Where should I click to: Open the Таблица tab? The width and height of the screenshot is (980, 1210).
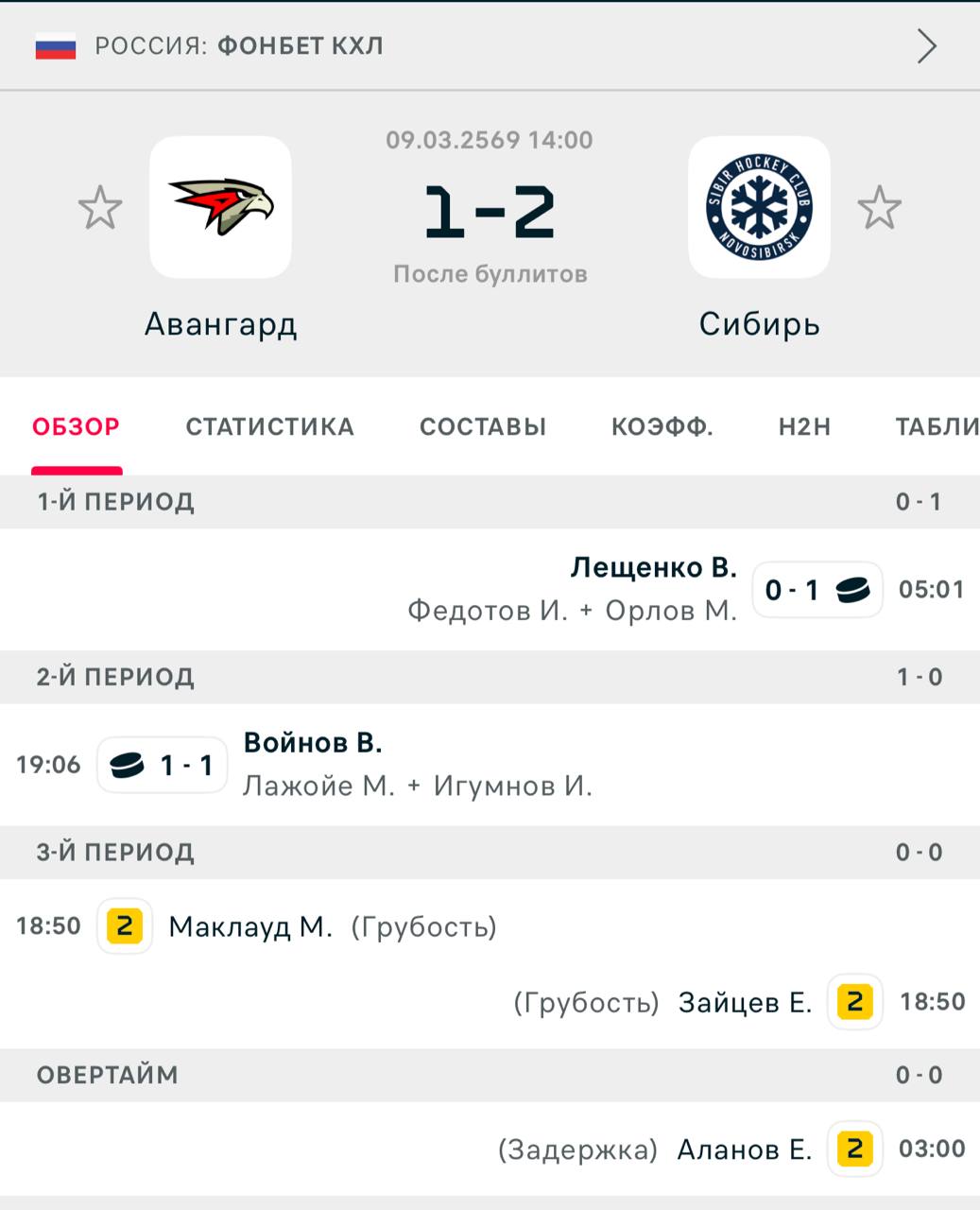[x=936, y=427]
